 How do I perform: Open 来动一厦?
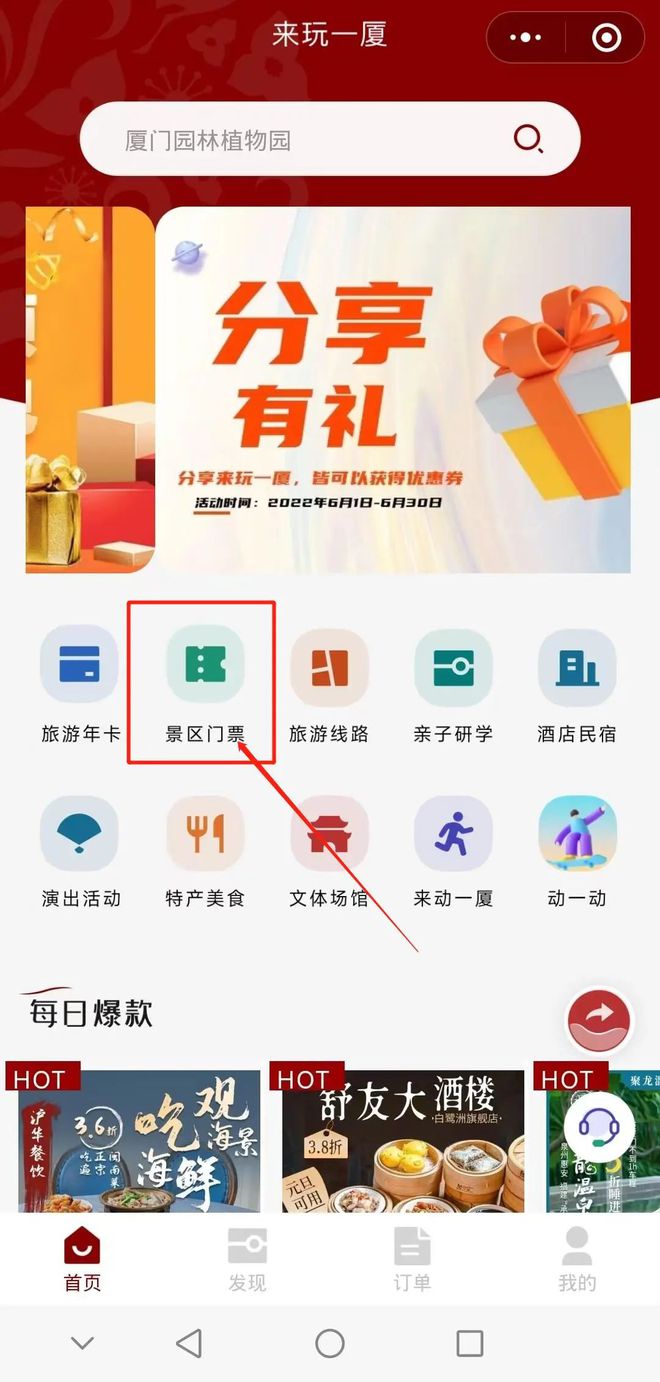[453, 852]
